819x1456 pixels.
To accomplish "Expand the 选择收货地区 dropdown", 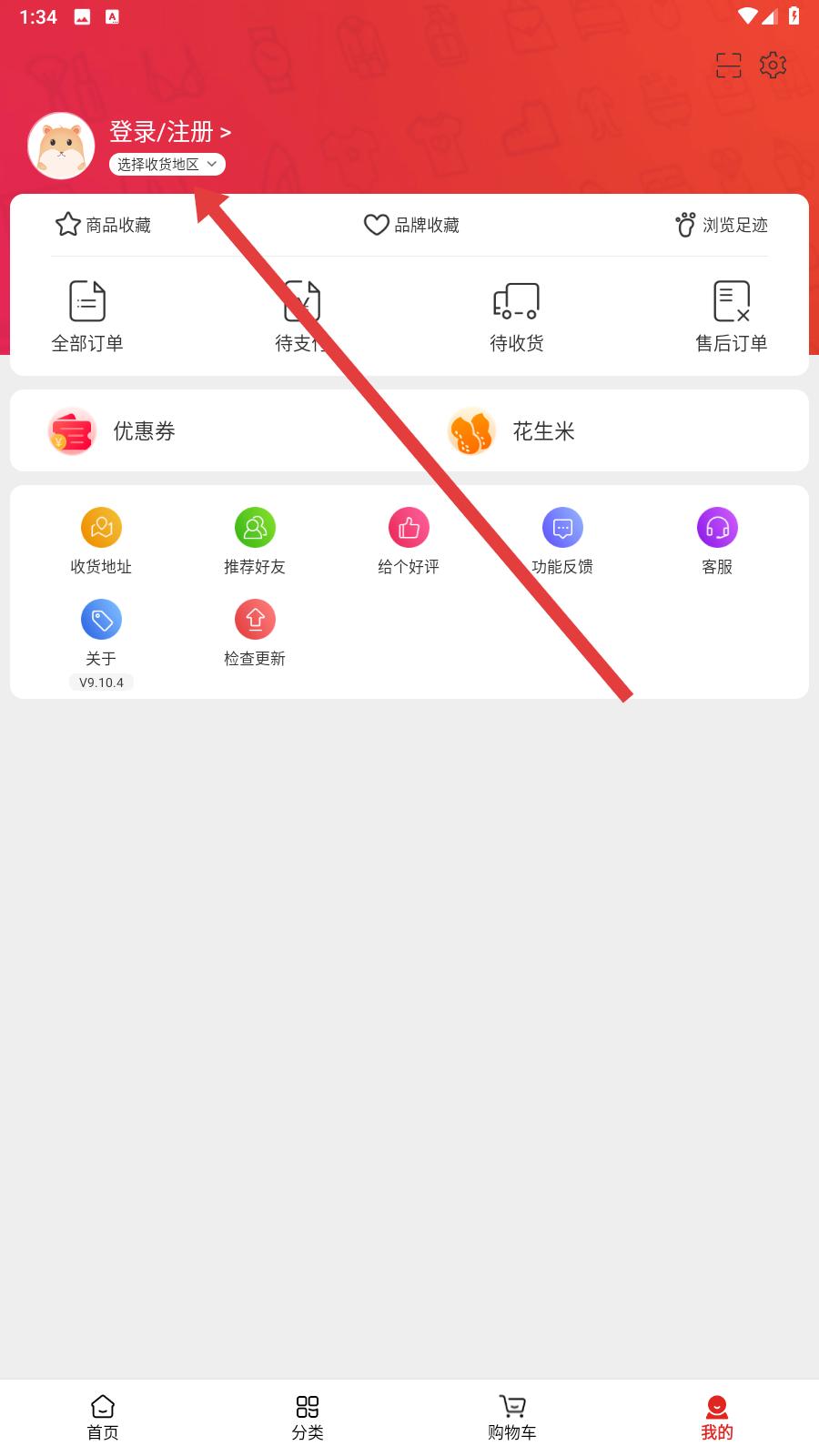I will coord(167,165).
